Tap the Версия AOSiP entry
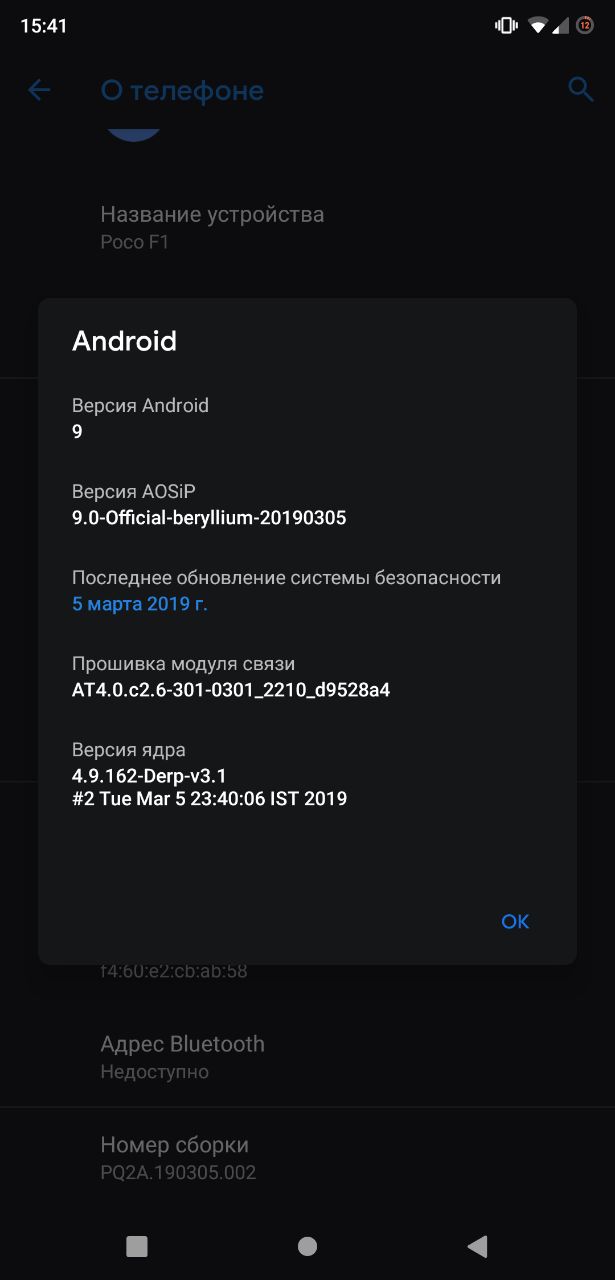The height and width of the screenshot is (1280, 615). [x=307, y=504]
